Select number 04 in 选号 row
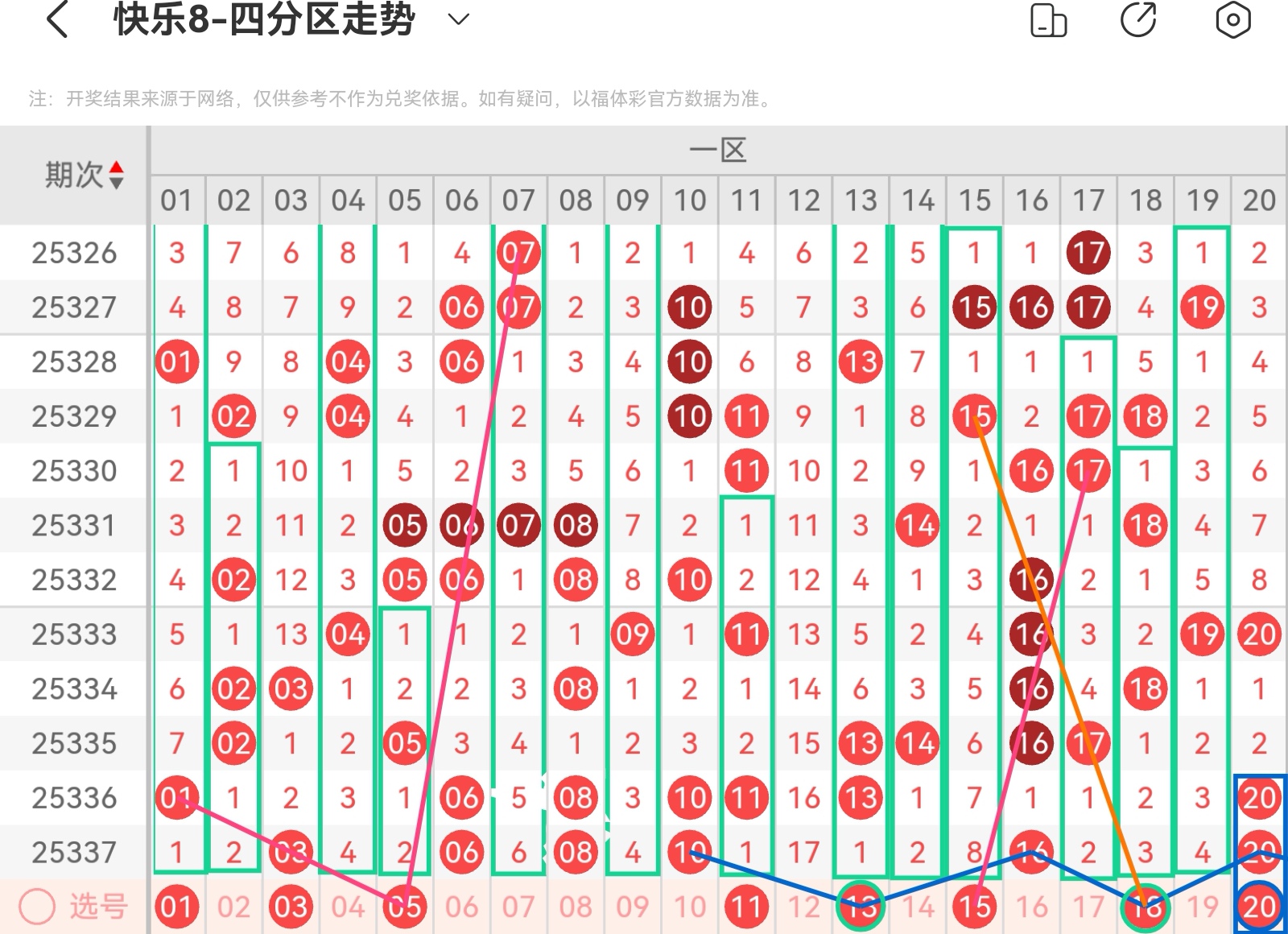The image size is (1288, 934). (348, 907)
